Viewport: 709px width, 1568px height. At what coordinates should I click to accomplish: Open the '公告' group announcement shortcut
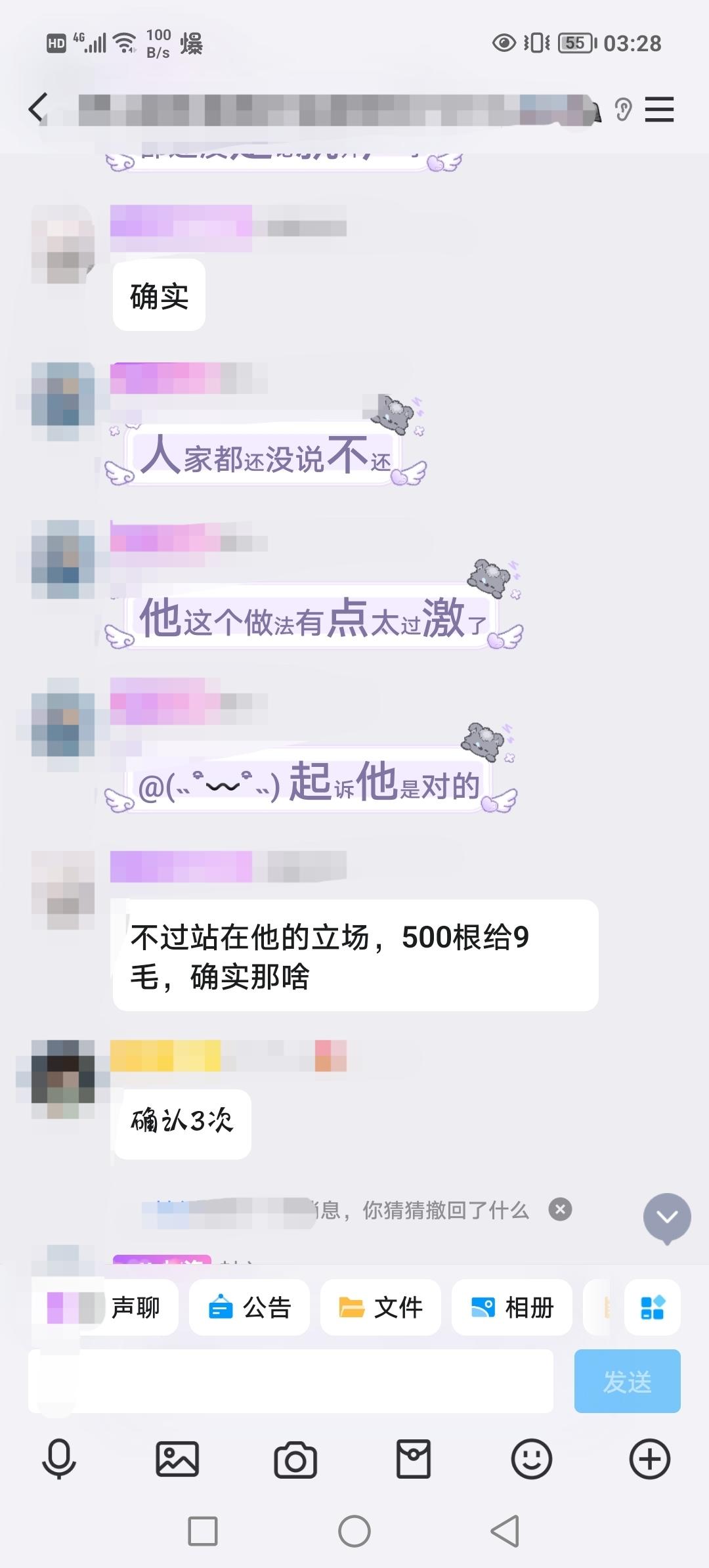(x=249, y=1308)
